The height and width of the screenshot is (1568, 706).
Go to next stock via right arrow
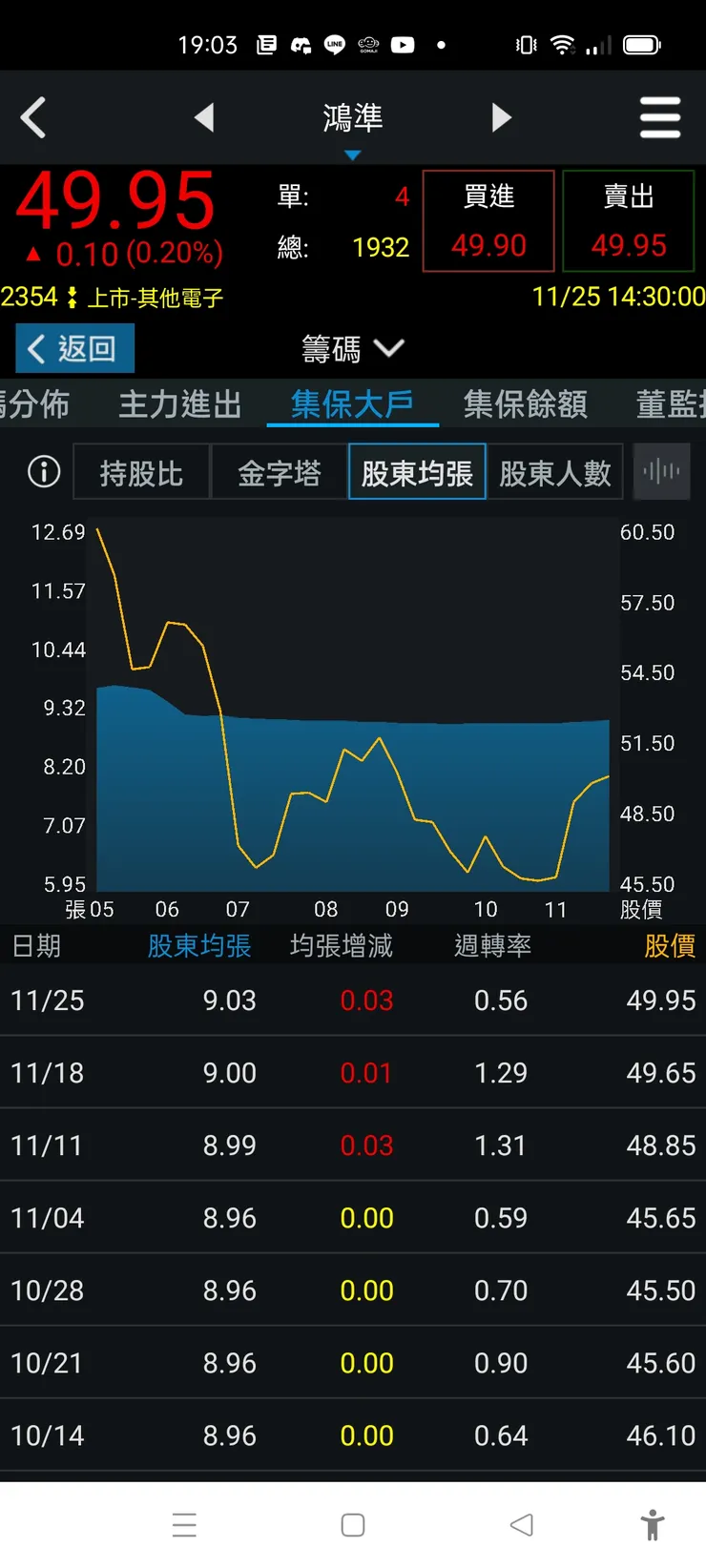tap(502, 116)
